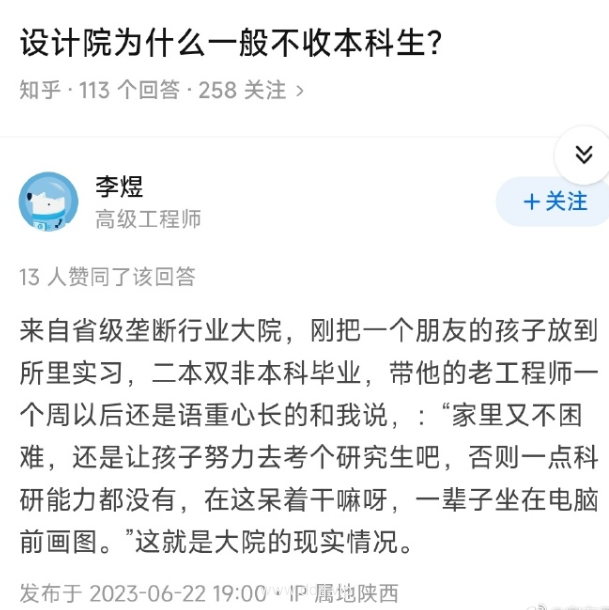Tap the double-chevron expand icon
The image size is (609, 610).
(x=584, y=155)
